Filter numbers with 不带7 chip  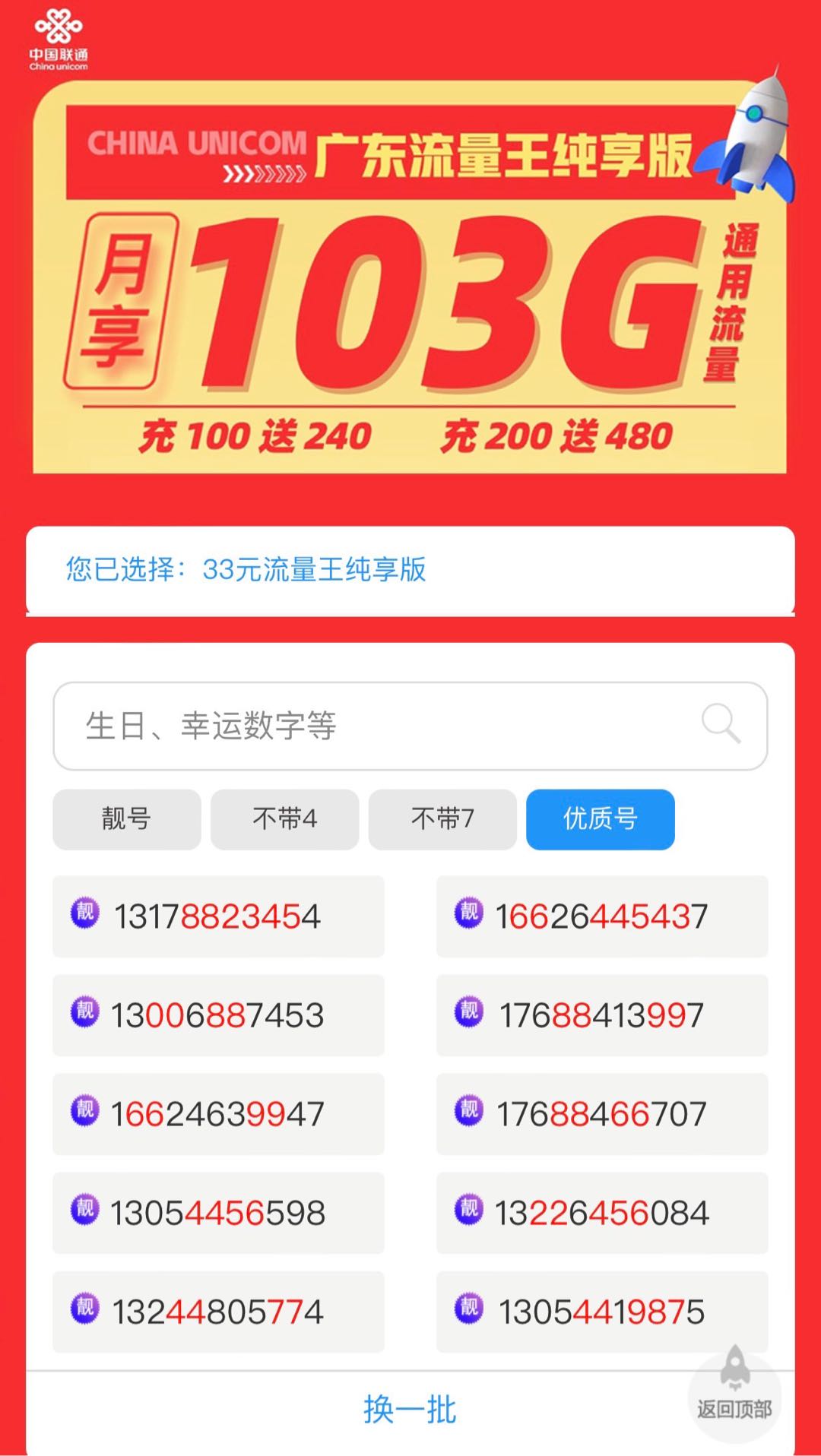[442, 819]
